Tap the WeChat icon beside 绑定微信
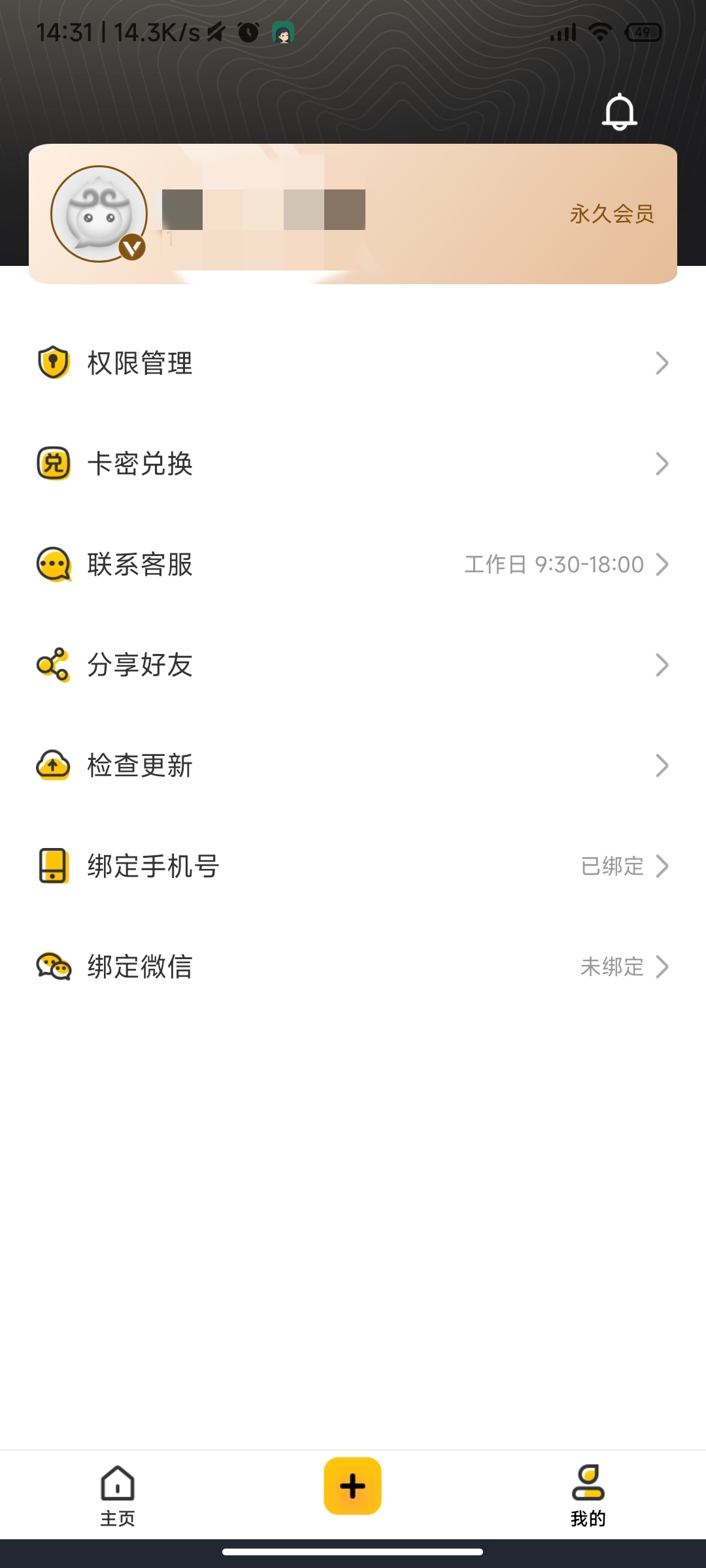Viewport: 706px width, 1568px height. (x=55, y=967)
